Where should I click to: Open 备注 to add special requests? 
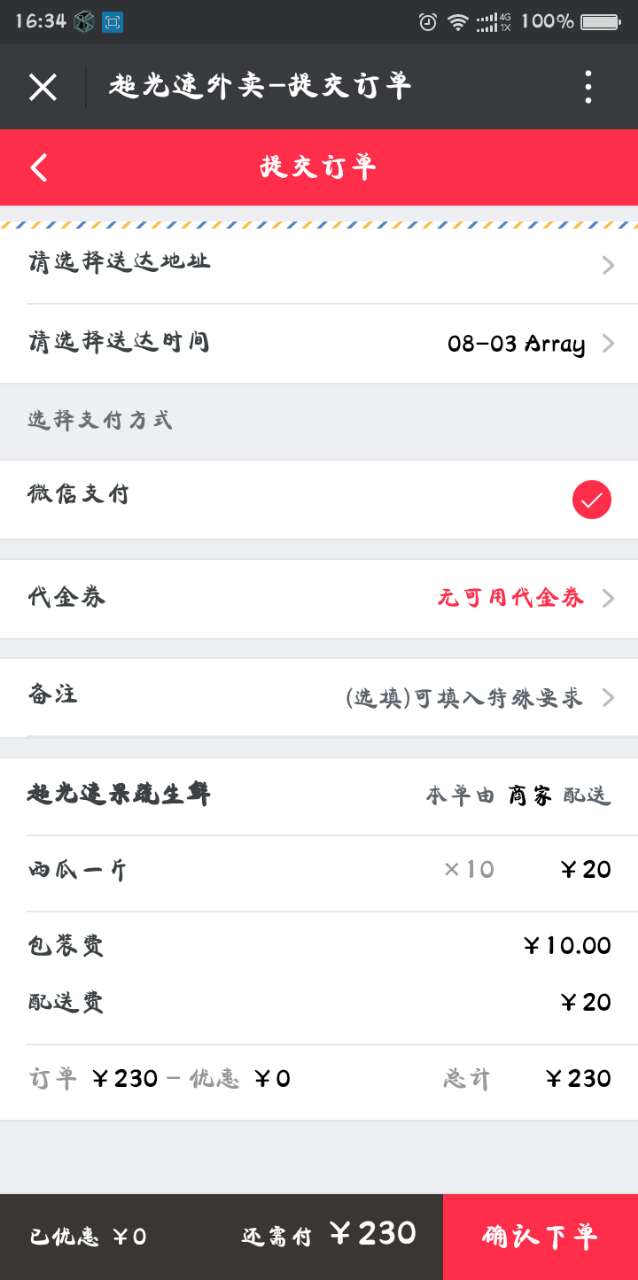(x=319, y=697)
